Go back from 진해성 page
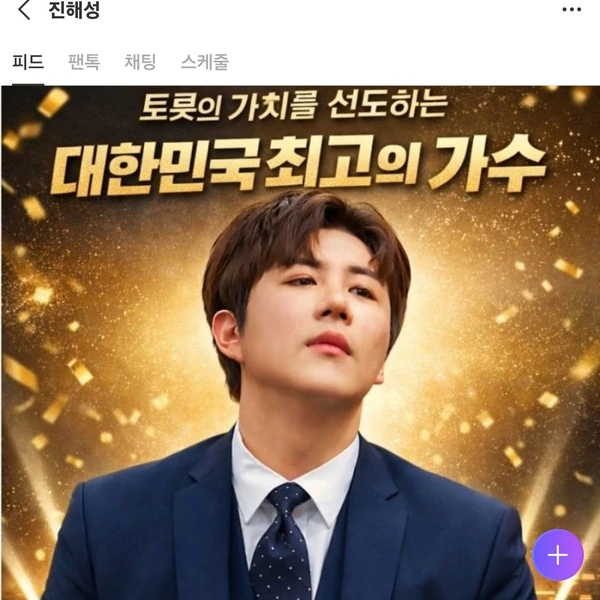The image size is (600, 600). 24,11
